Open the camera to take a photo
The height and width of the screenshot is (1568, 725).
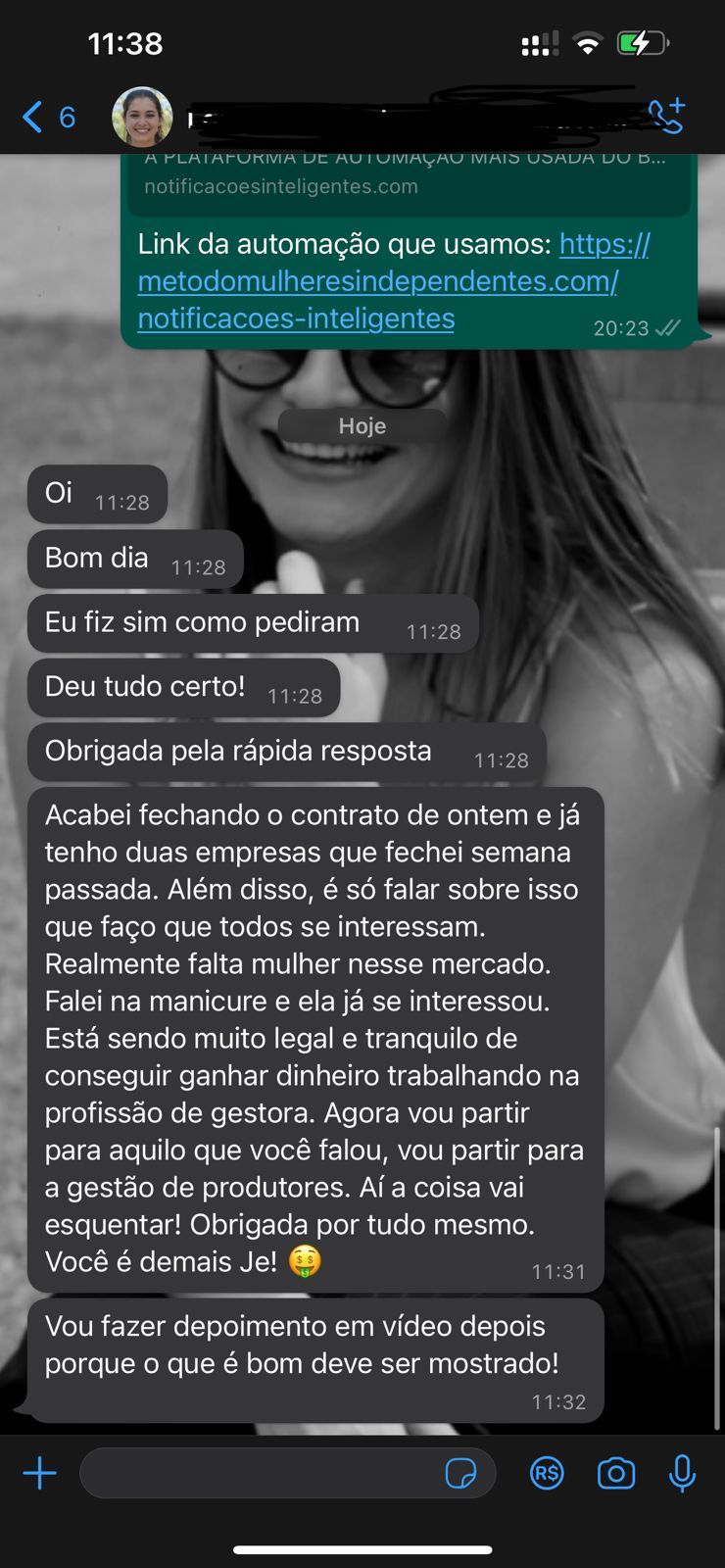tap(615, 1473)
